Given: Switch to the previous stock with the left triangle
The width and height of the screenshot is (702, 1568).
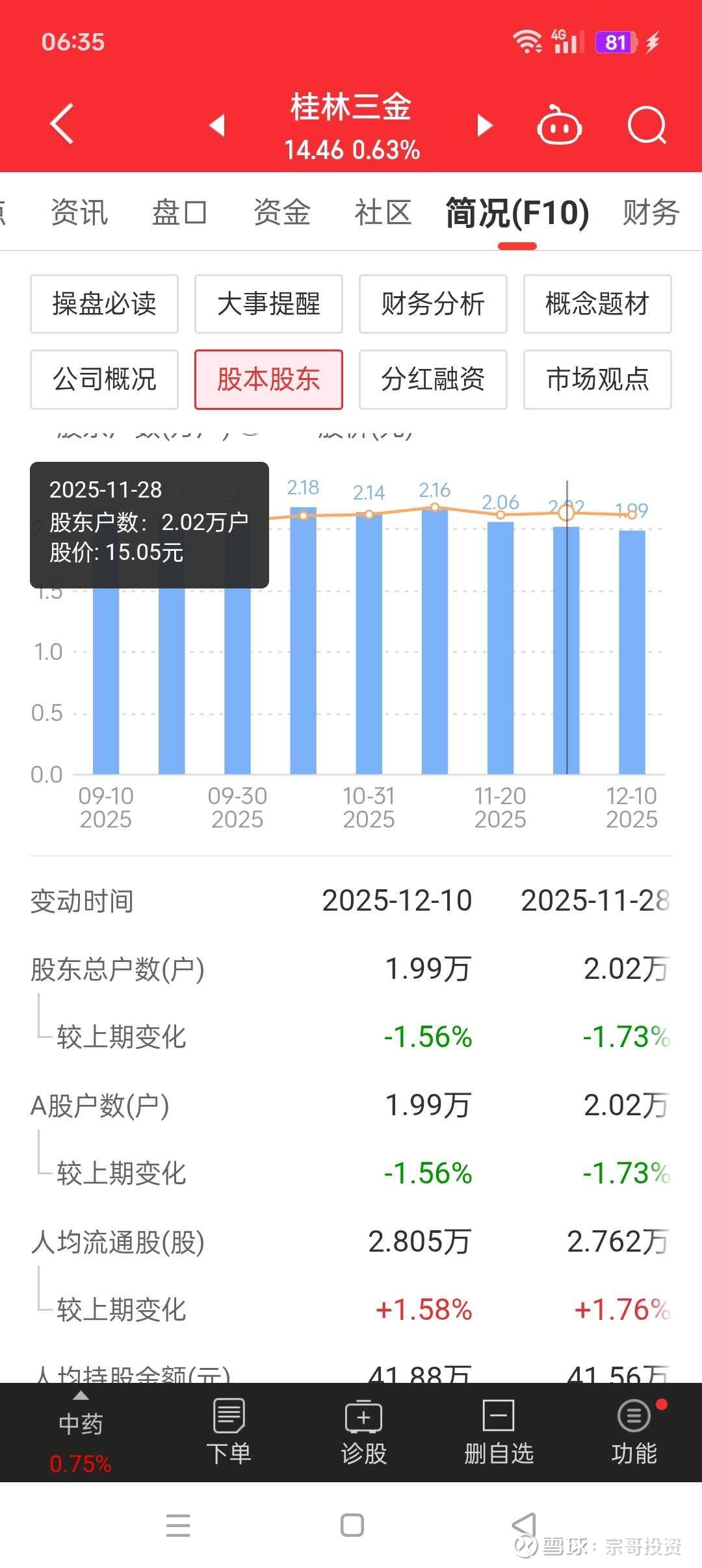Looking at the screenshot, I should (x=217, y=125).
